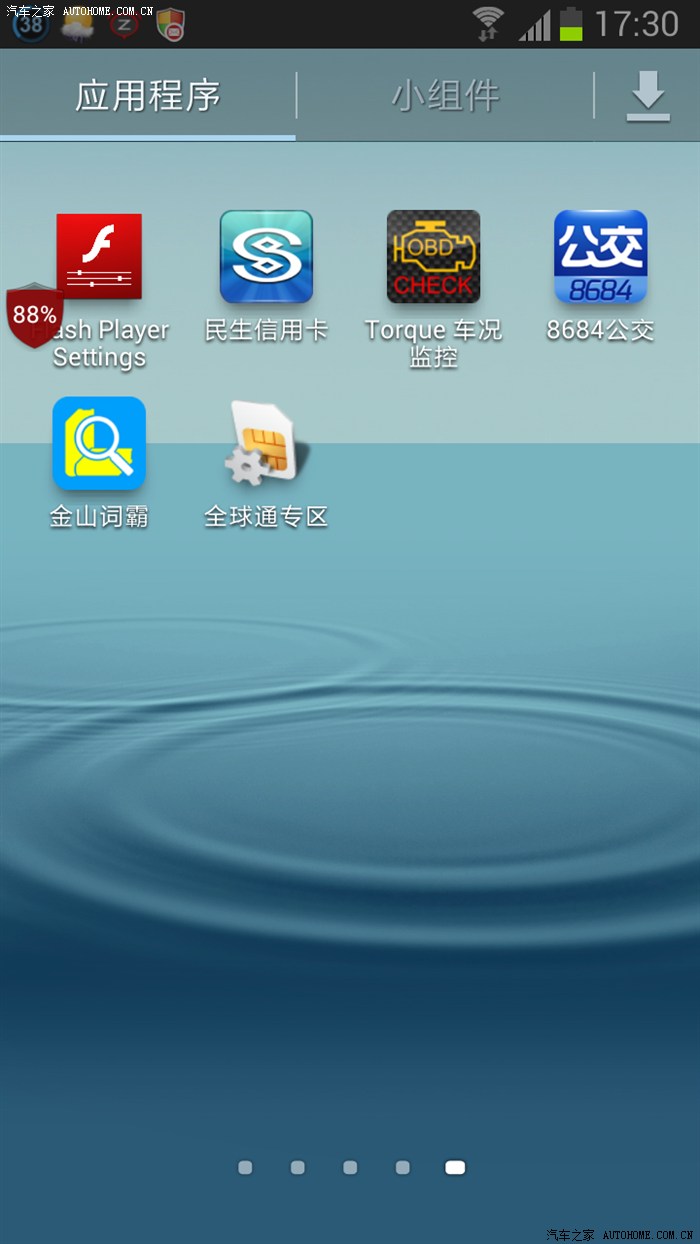The height and width of the screenshot is (1244, 700).
Task: Open the 金山词霸 dictionary app
Action: [x=99, y=444]
